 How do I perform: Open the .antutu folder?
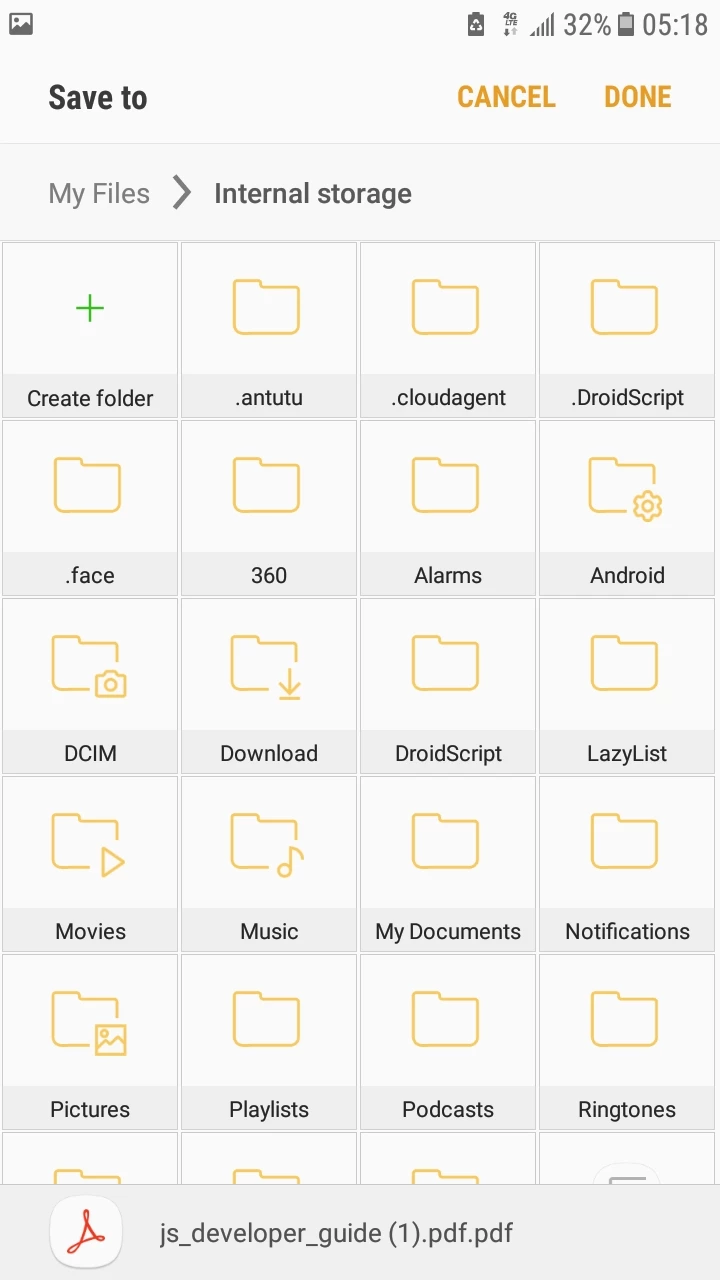pyautogui.click(x=269, y=329)
